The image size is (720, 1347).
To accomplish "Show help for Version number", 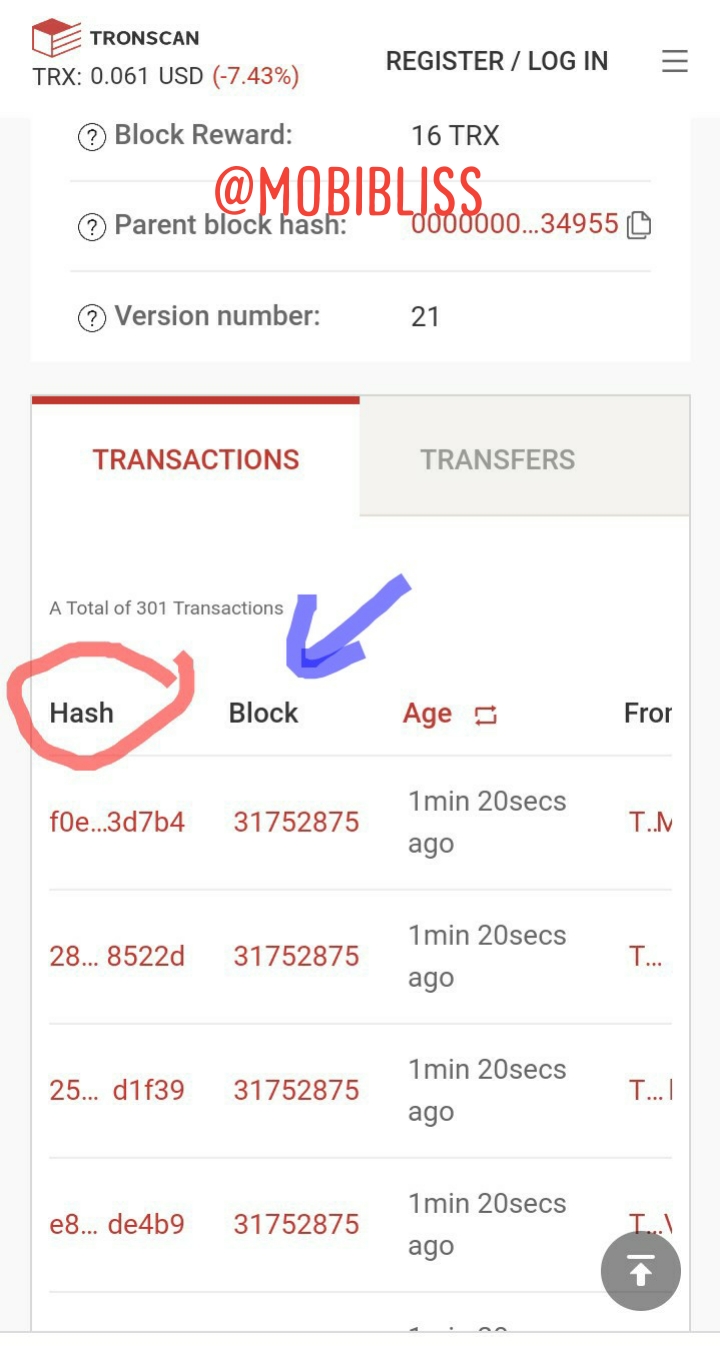I will tap(92, 318).
